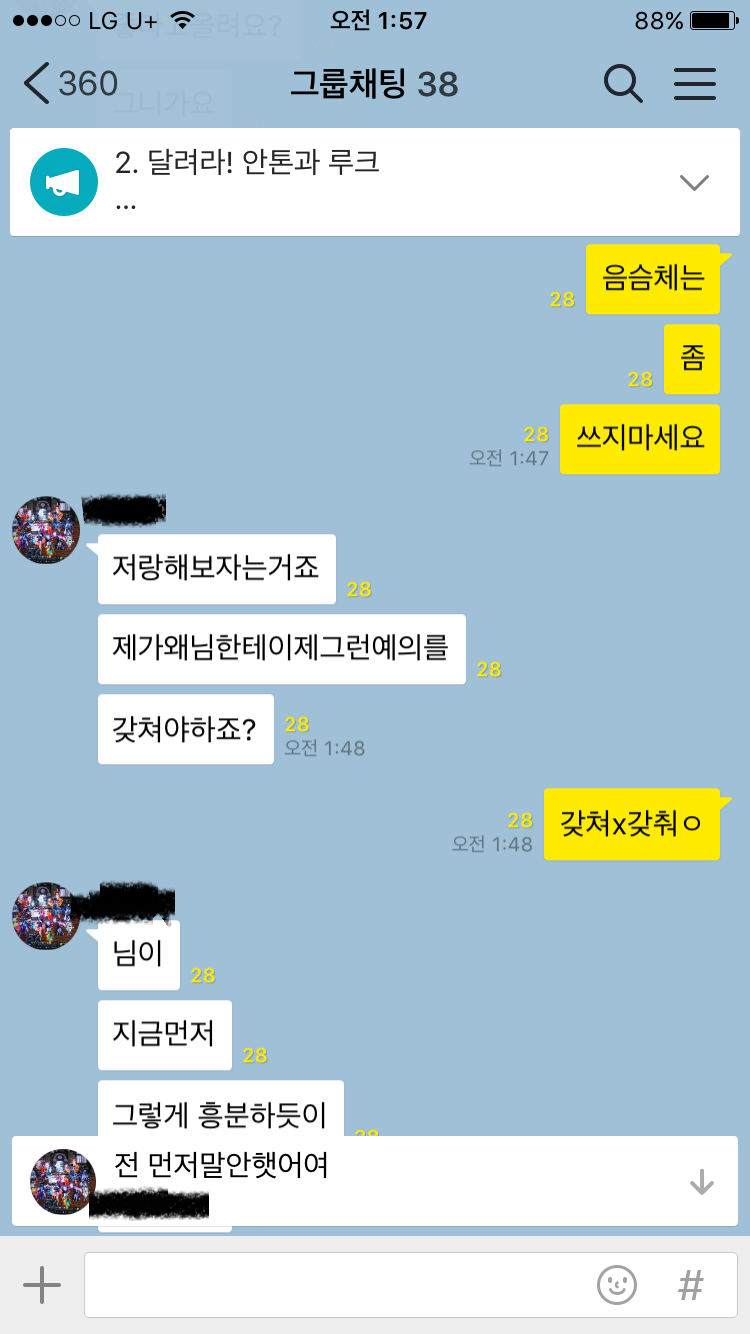The height and width of the screenshot is (1334, 750).
Task: Open the profile picture above '저랑해보자는거죠'
Action: [x=46, y=530]
